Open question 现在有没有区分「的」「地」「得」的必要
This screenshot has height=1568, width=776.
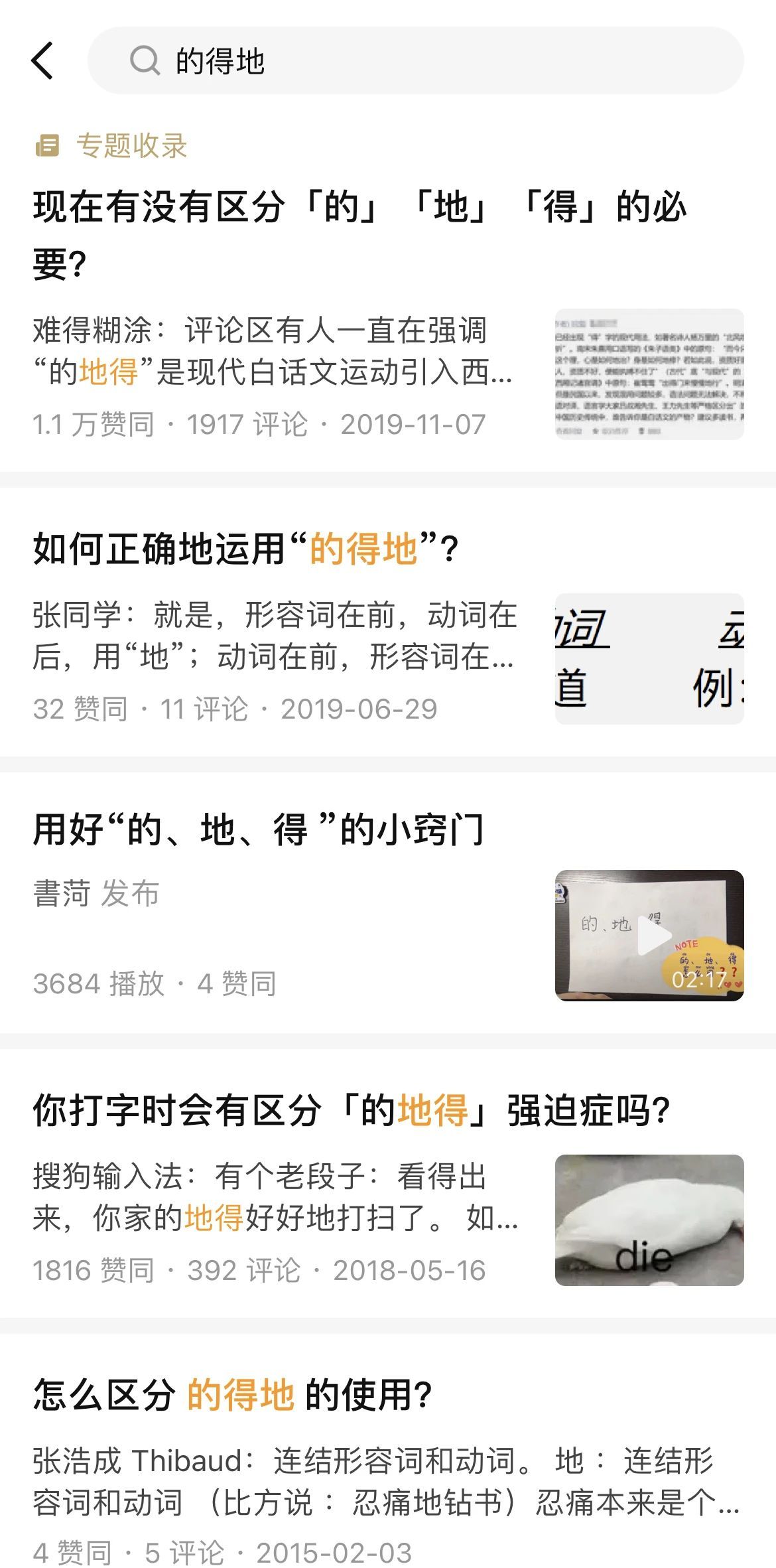click(x=359, y=234)
